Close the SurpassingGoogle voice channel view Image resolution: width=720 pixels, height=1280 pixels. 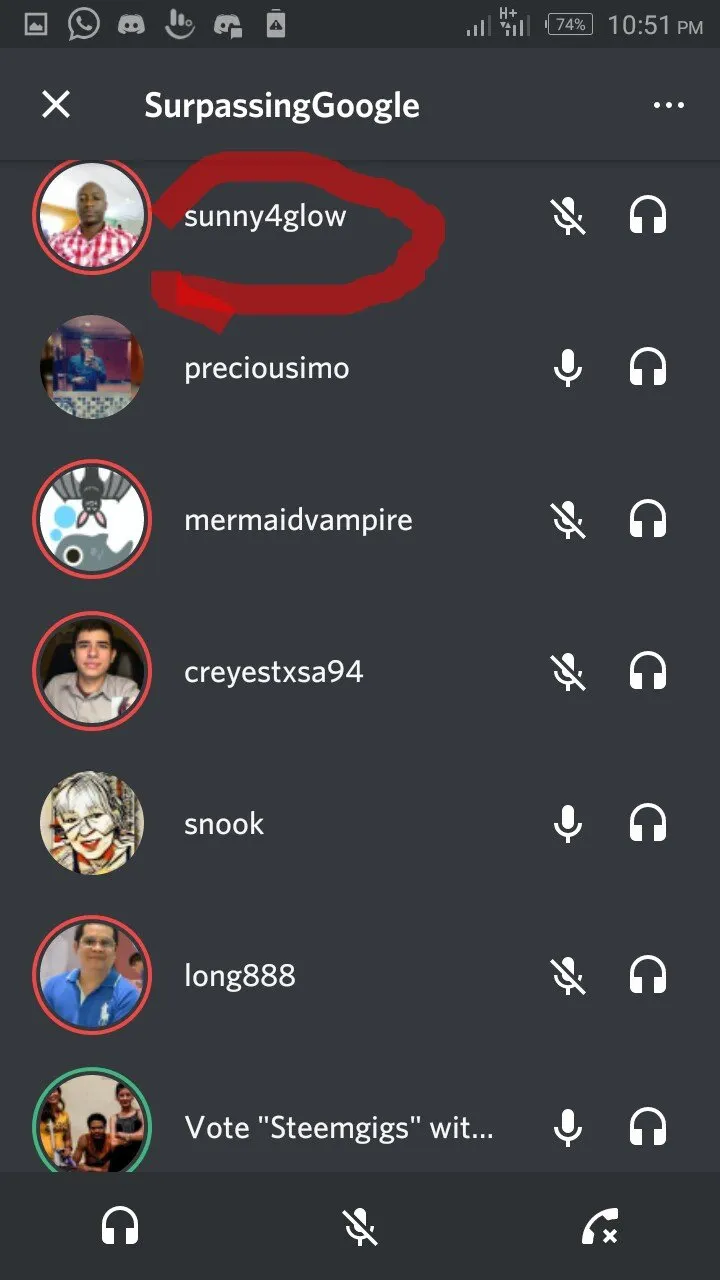point(56,105)
